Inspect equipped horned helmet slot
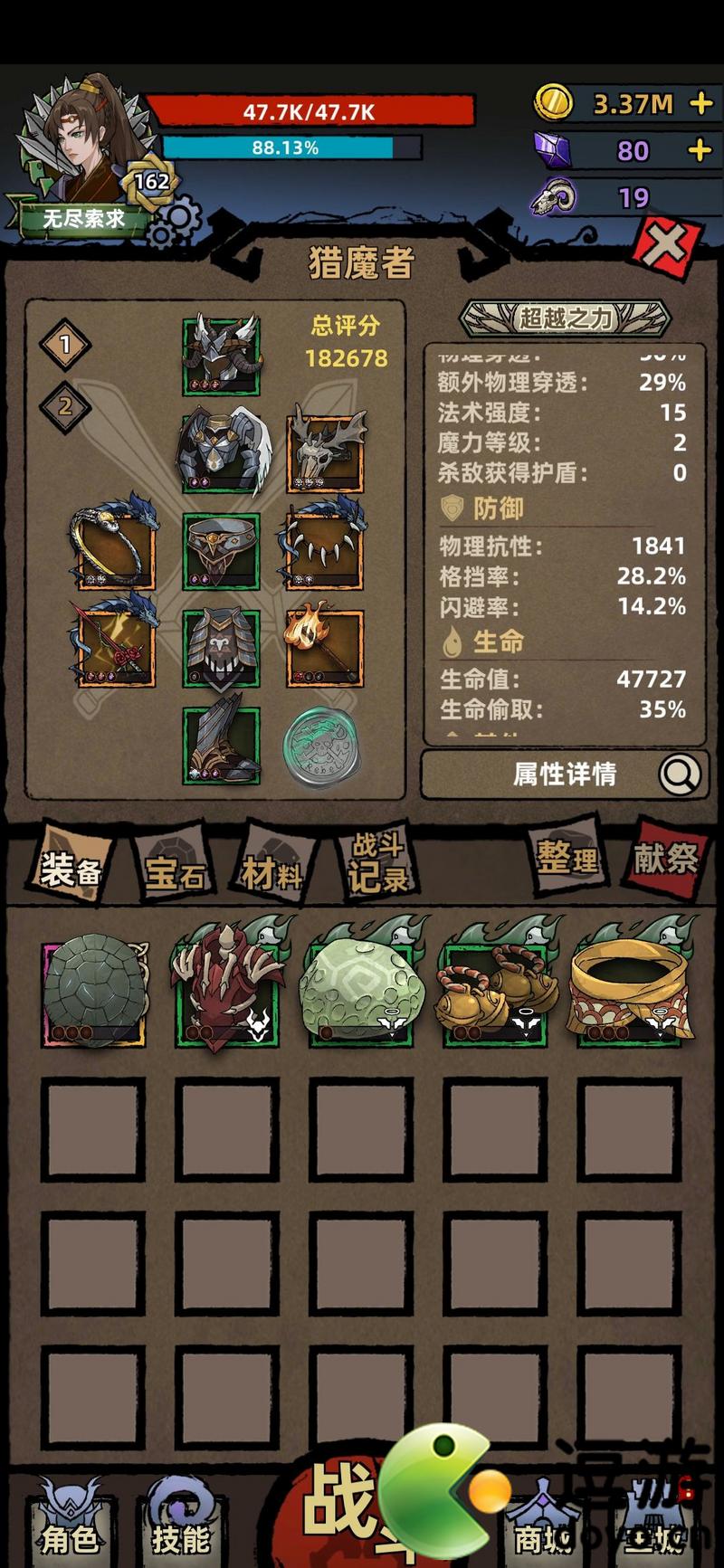The width and height of the screenshot is (724, 1568). [222, 355]
